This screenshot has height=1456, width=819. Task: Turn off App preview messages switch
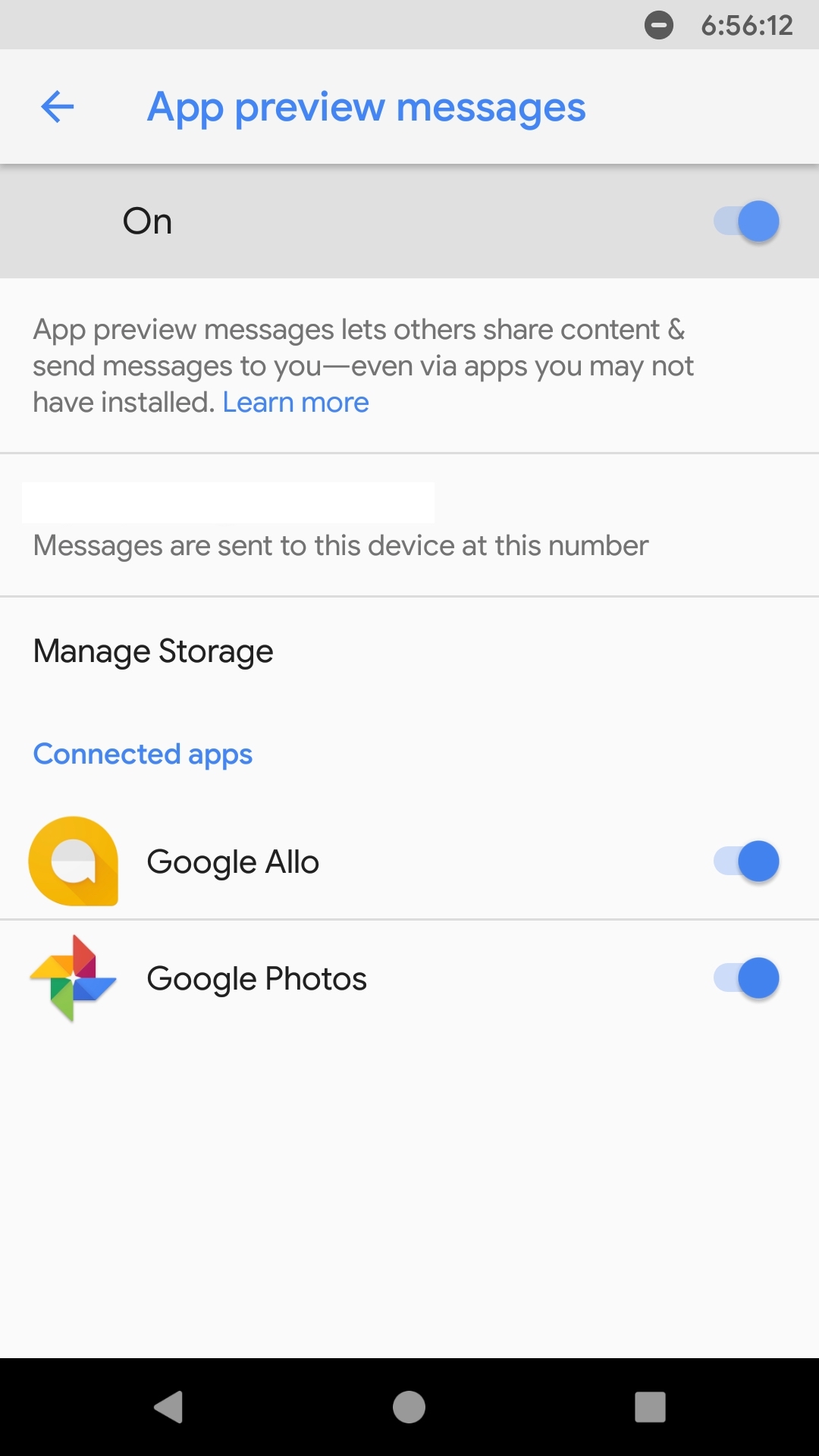point(746,221)
